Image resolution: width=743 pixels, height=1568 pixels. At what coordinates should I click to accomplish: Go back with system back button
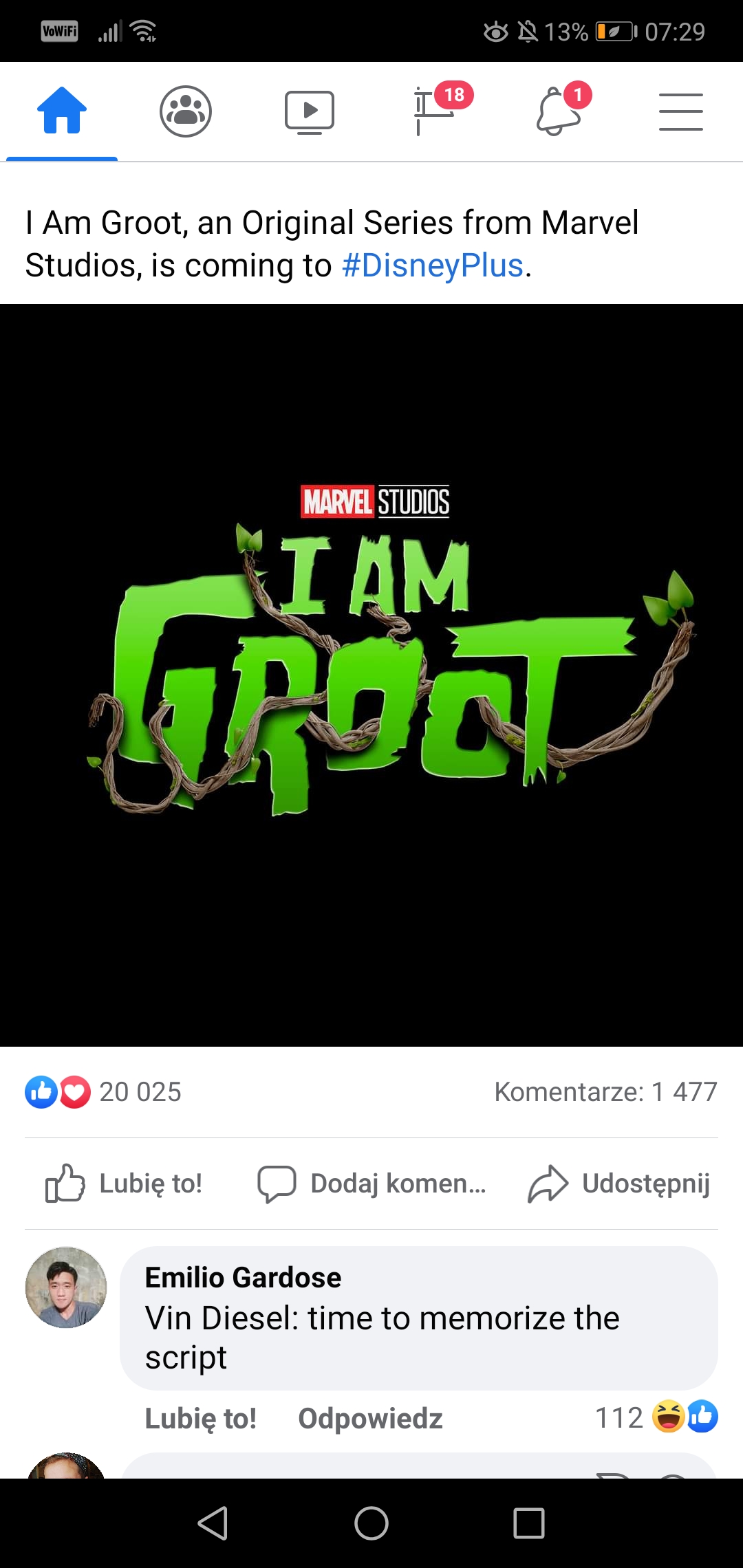pos(213,1523)
